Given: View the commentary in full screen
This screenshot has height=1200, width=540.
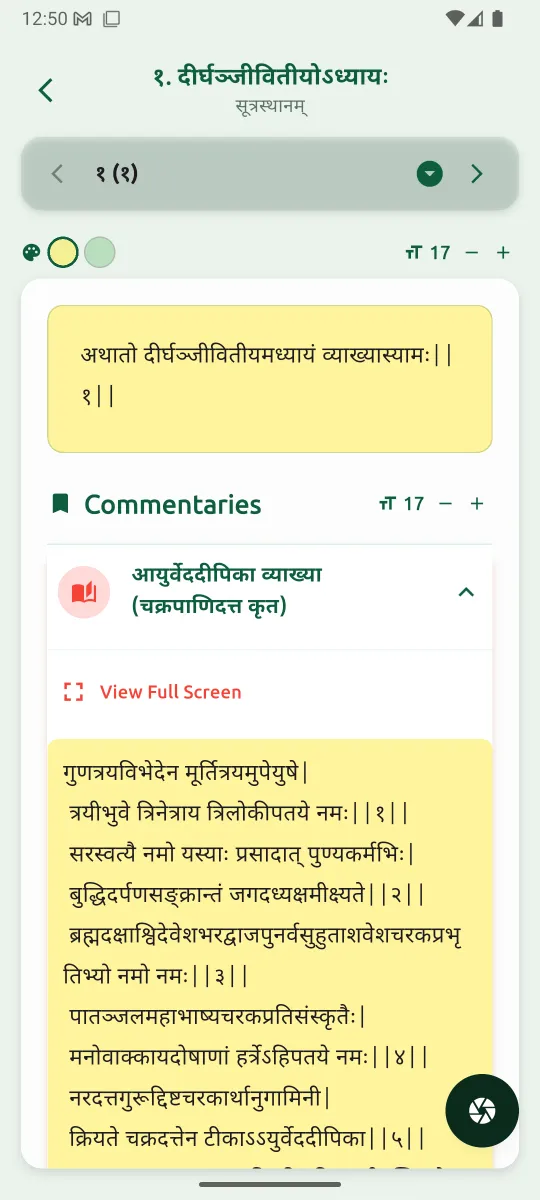Looking at the screenshot, I should coord(152,692).
